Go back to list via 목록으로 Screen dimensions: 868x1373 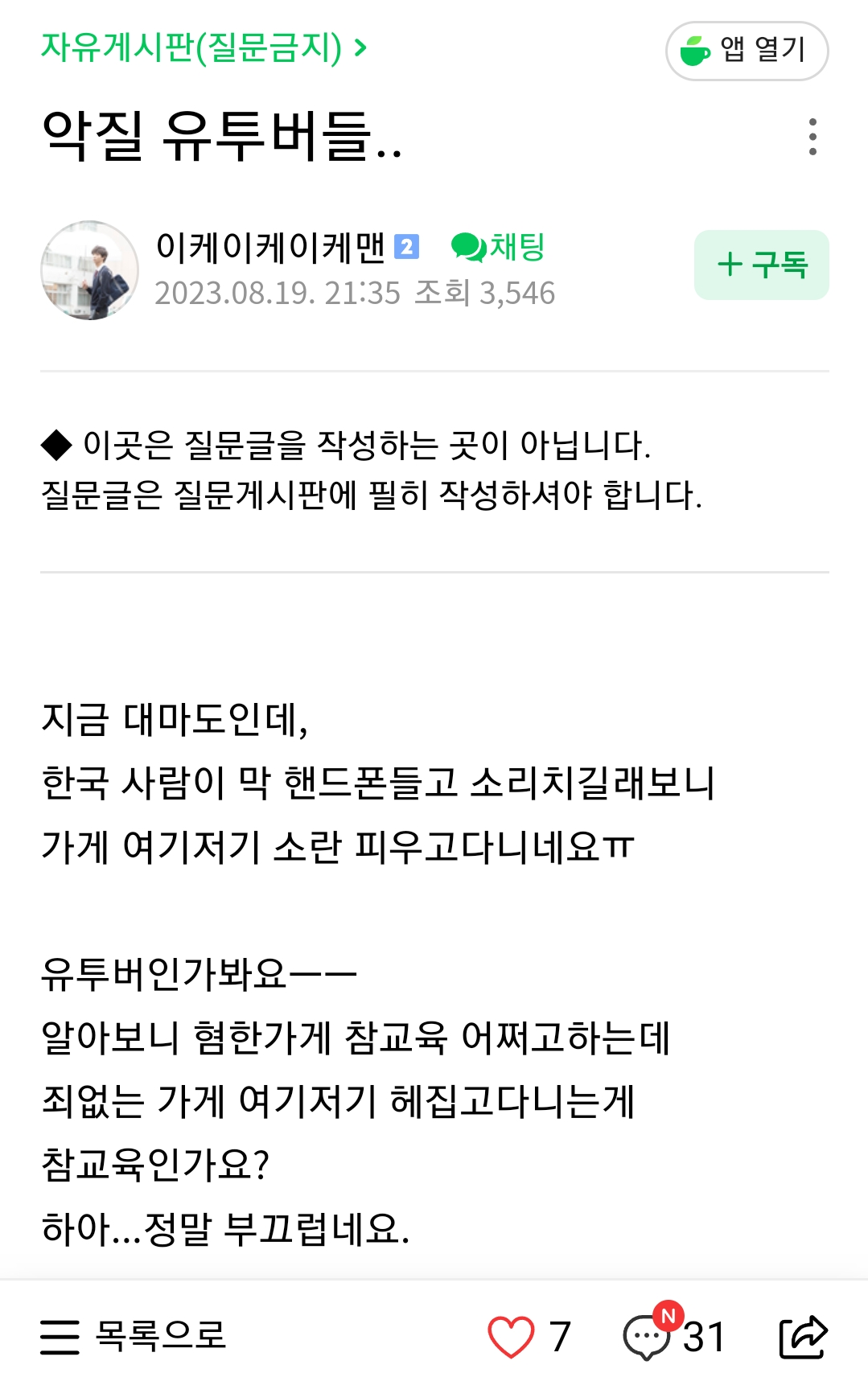(134, 1335)
